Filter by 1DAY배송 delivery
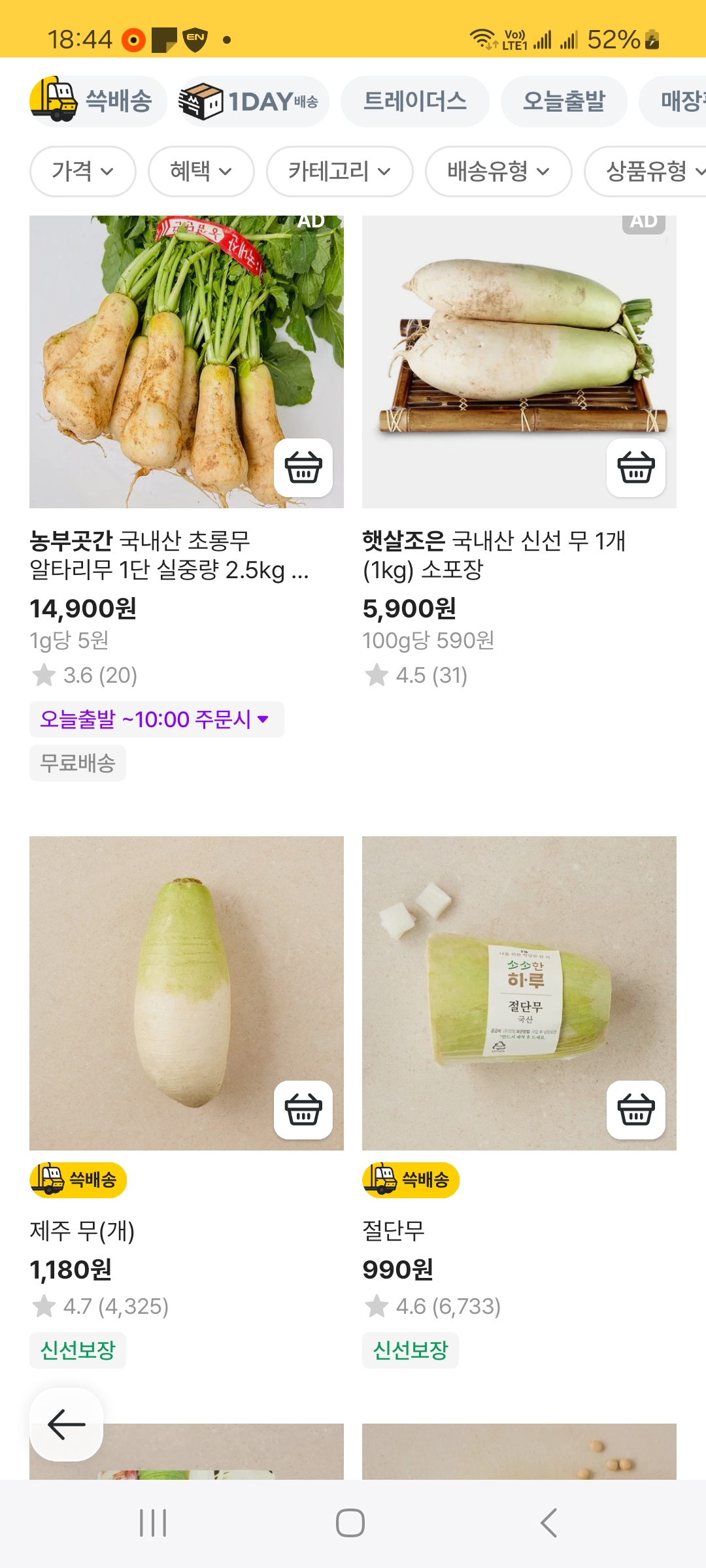The width and height of the screenshot is (706, 1568). (x=253, y=101)
